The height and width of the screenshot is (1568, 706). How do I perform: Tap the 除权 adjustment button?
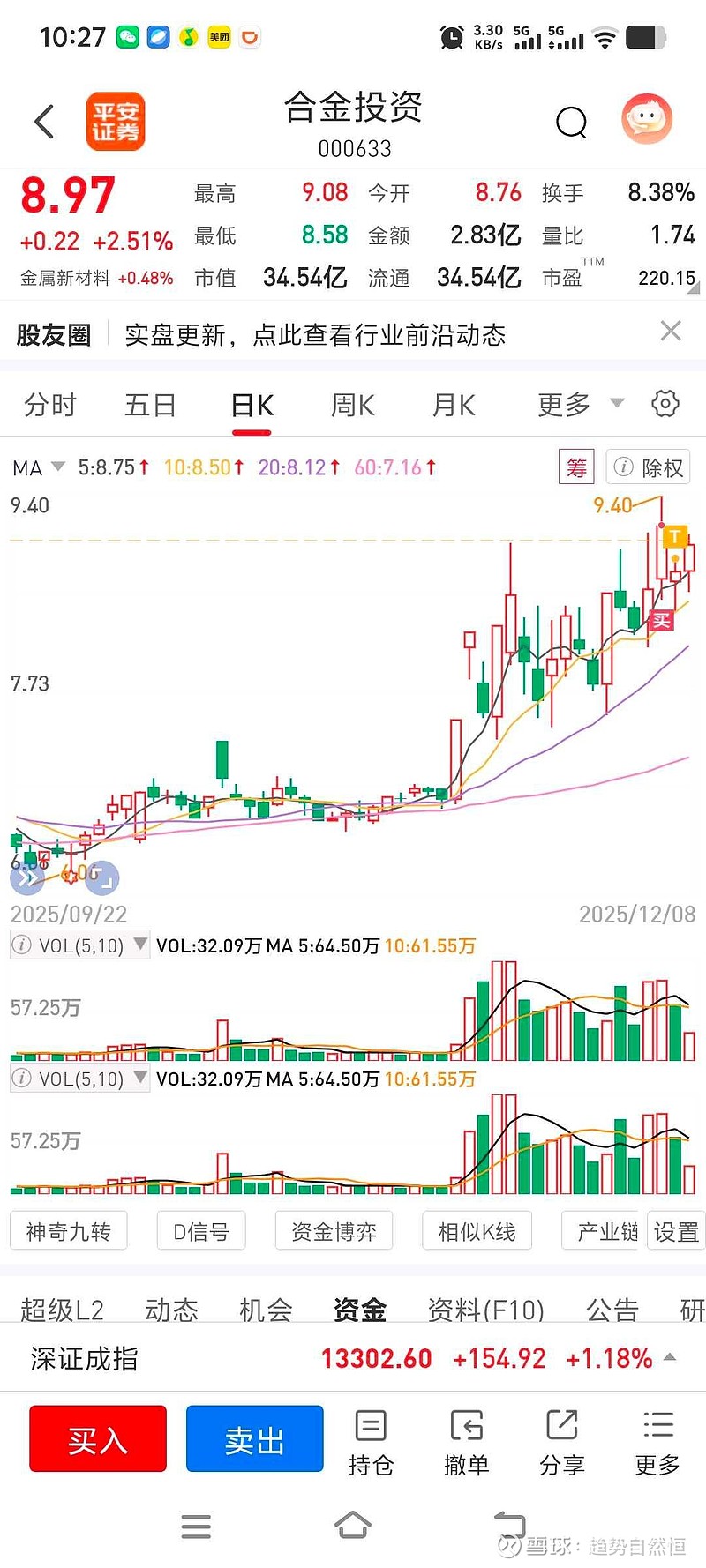tap(649, 467)
